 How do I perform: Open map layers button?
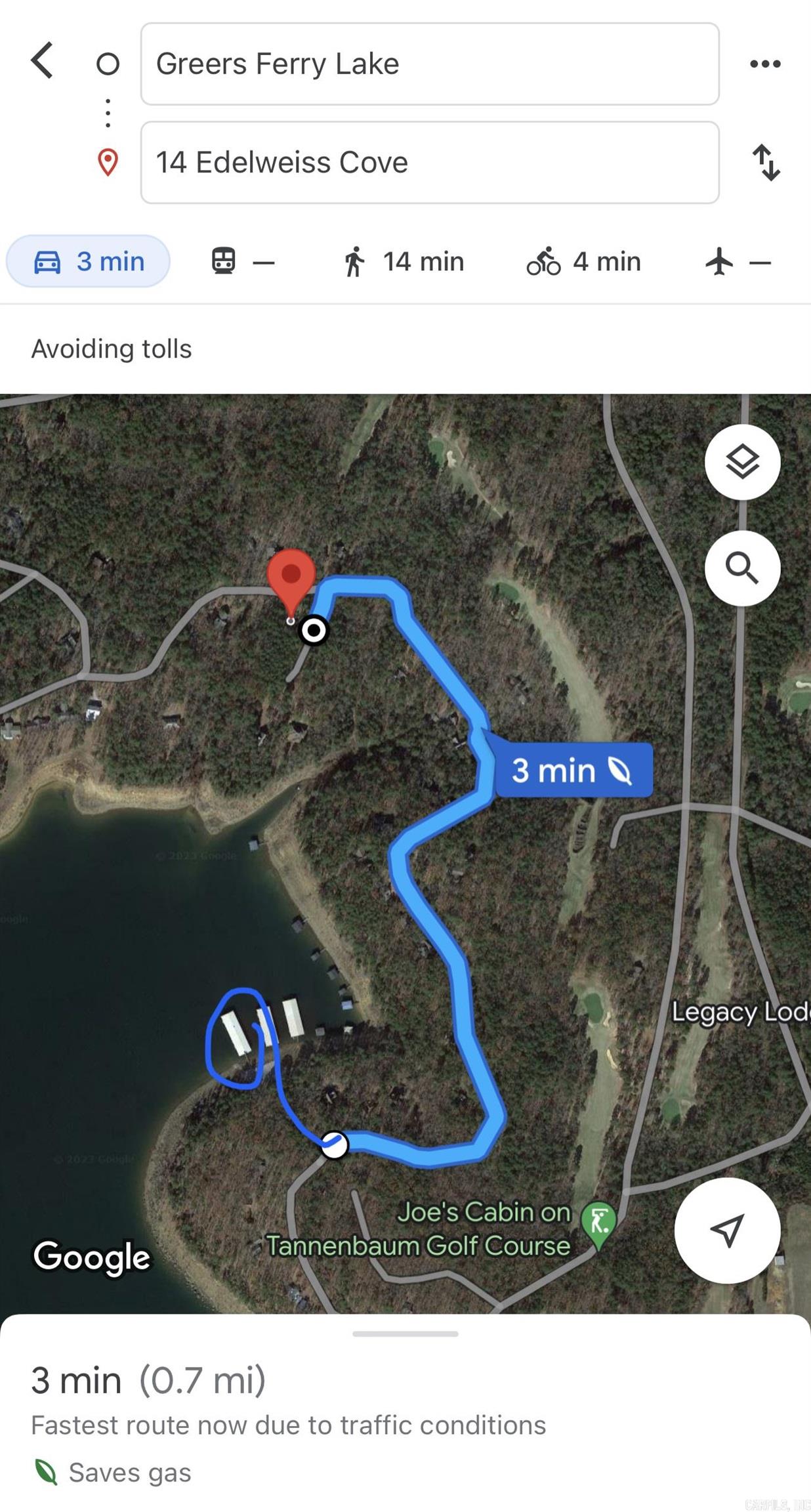point(742,462)
